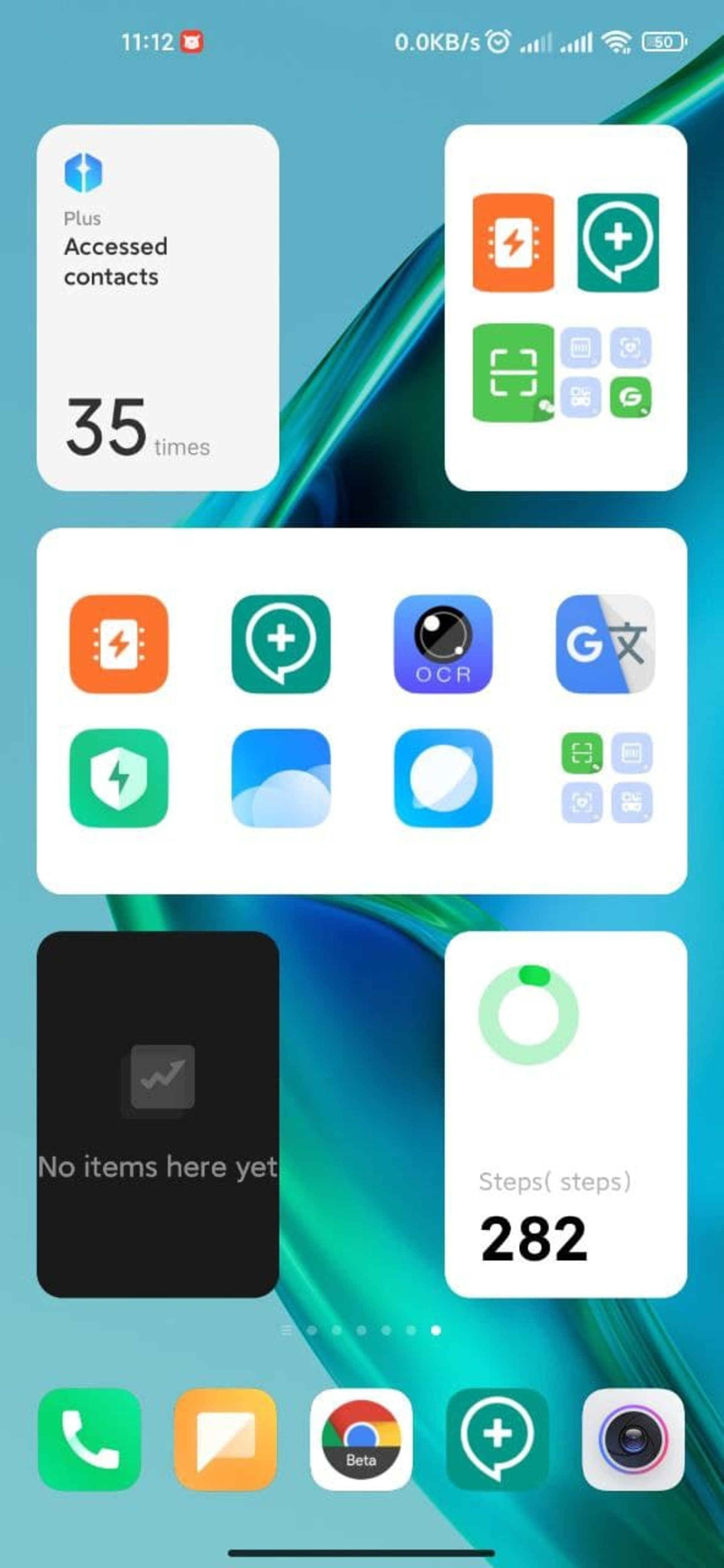Open the green shield security app

119,777
